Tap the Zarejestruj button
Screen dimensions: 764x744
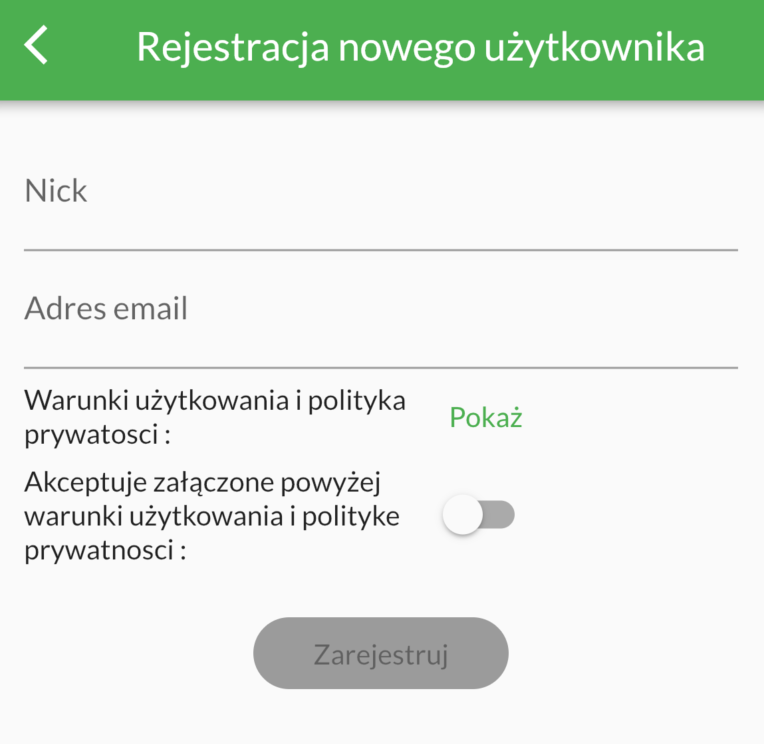[x=381, y=655]
